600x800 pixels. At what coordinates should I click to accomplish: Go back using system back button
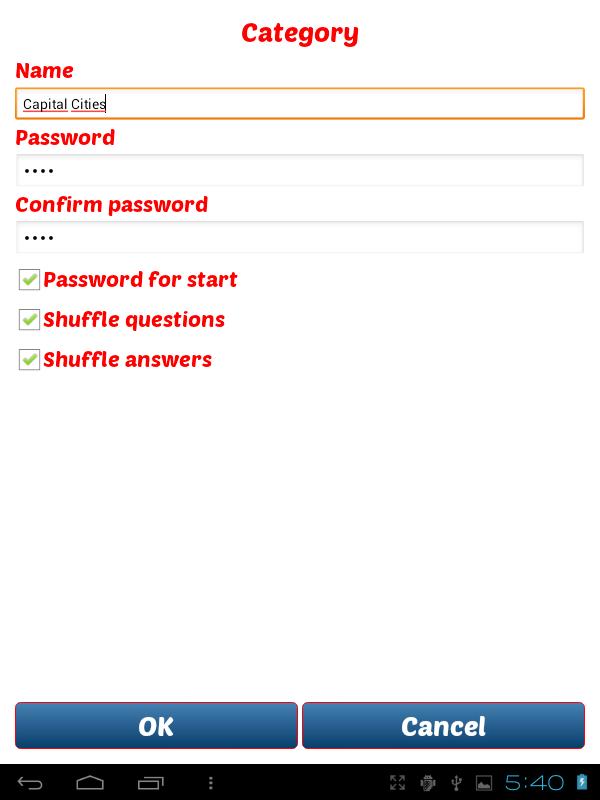coord(30,782)
